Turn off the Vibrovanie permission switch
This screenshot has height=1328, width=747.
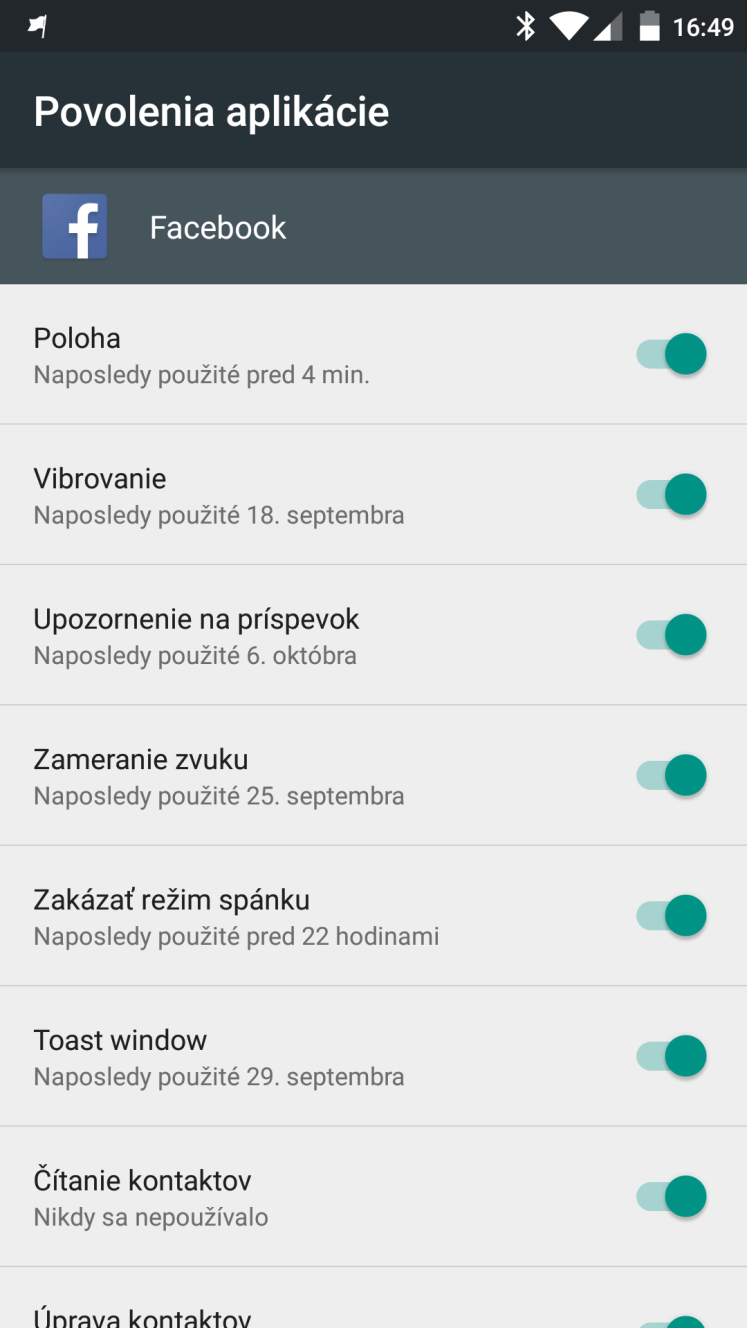[x=671, y=494]
